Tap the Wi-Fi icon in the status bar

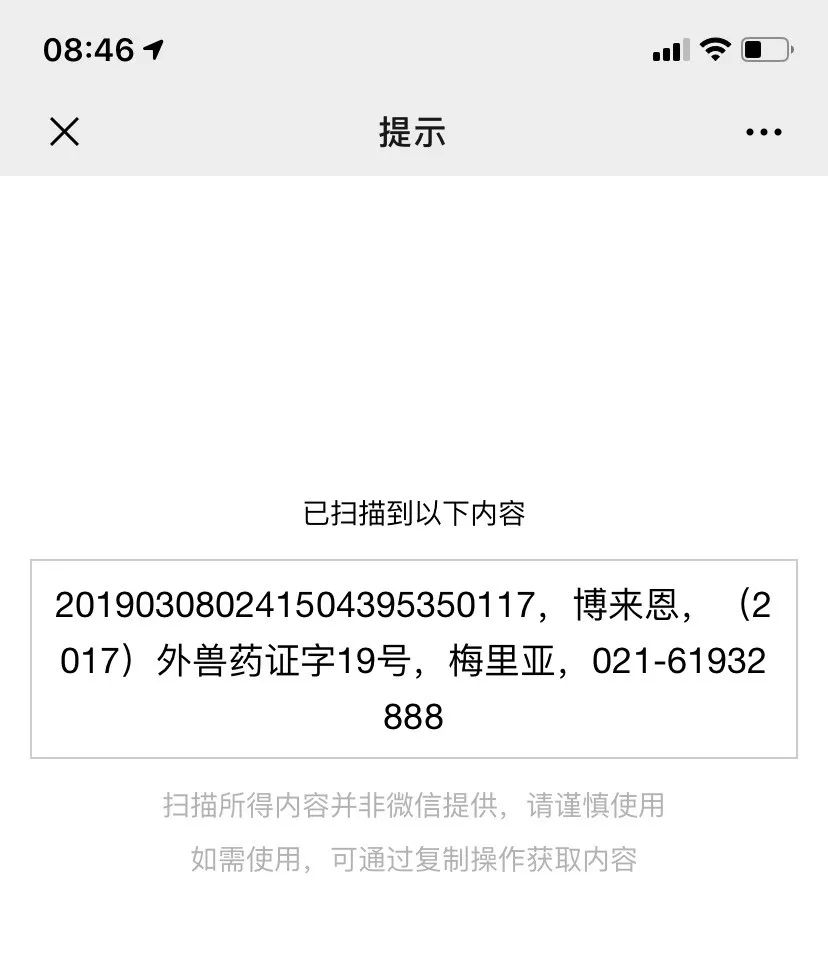[x=716, y=48]
